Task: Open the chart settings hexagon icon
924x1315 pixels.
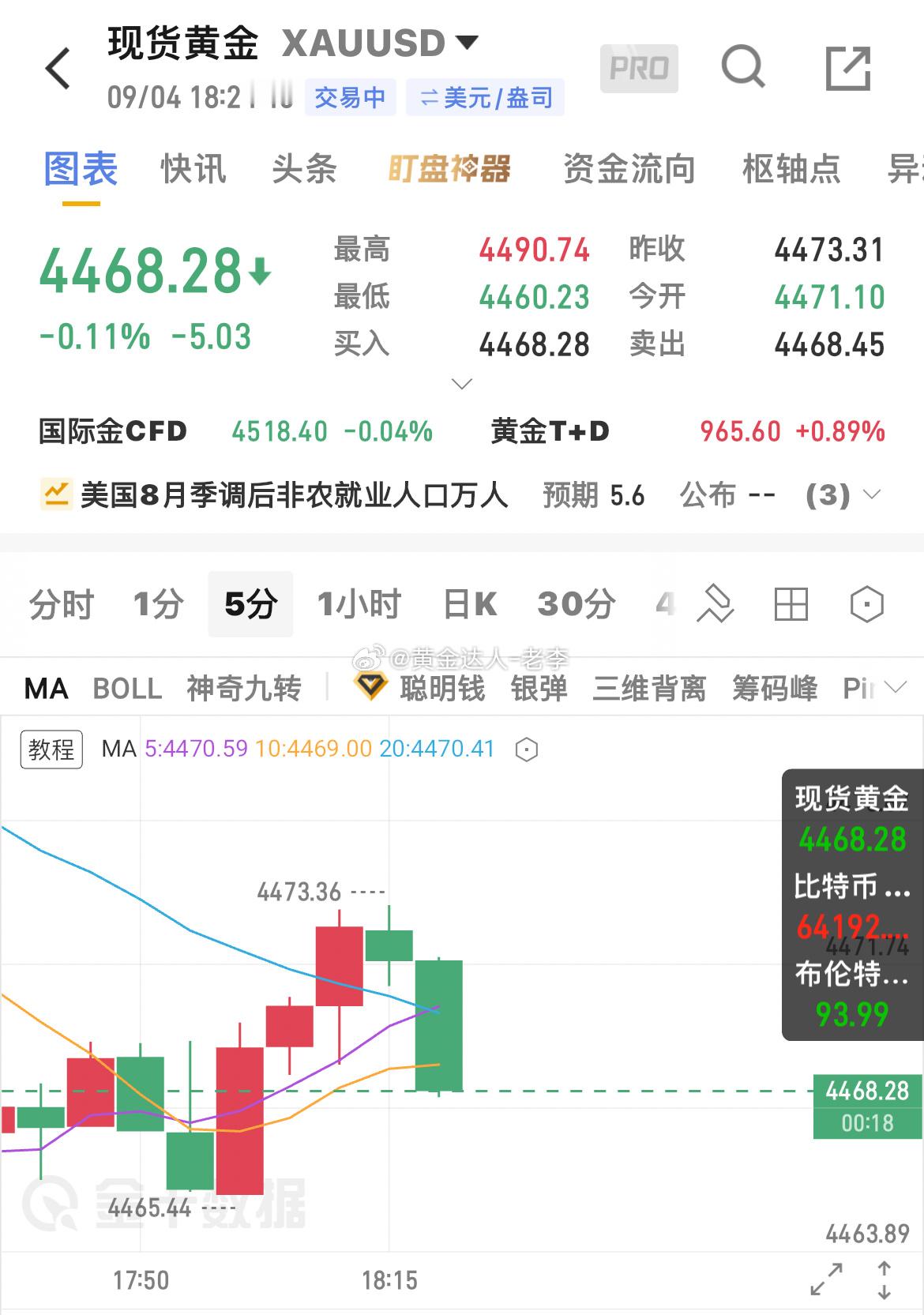Action: click(x=866, y=605)
